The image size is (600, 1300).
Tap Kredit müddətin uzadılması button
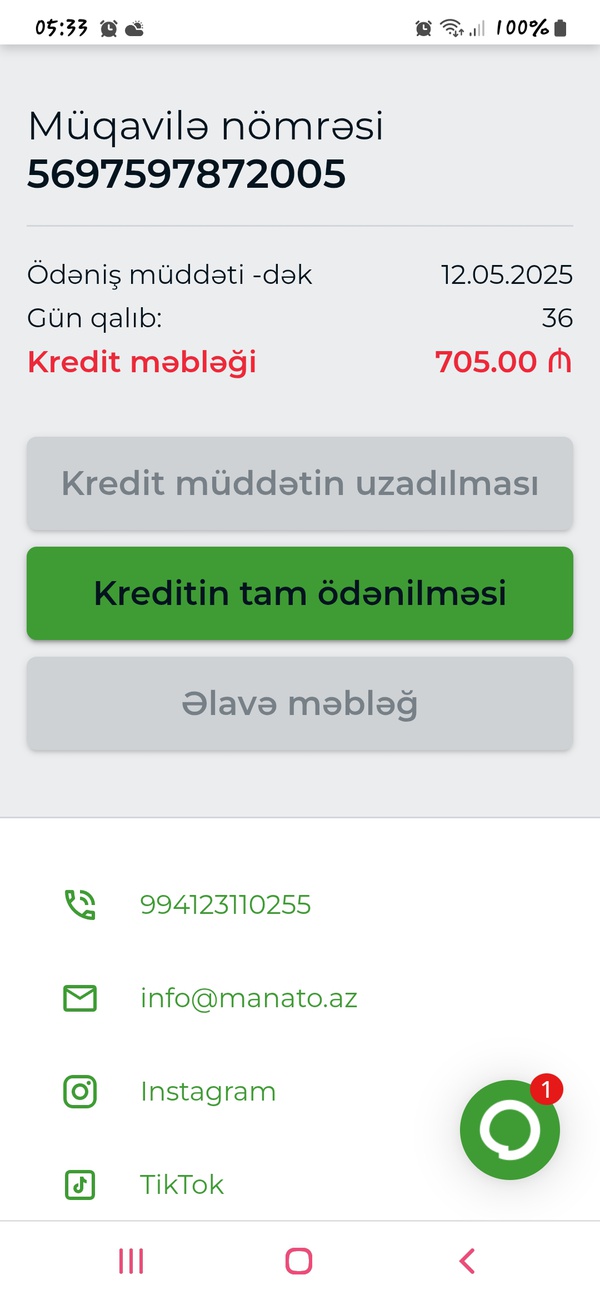pos(300,484)
